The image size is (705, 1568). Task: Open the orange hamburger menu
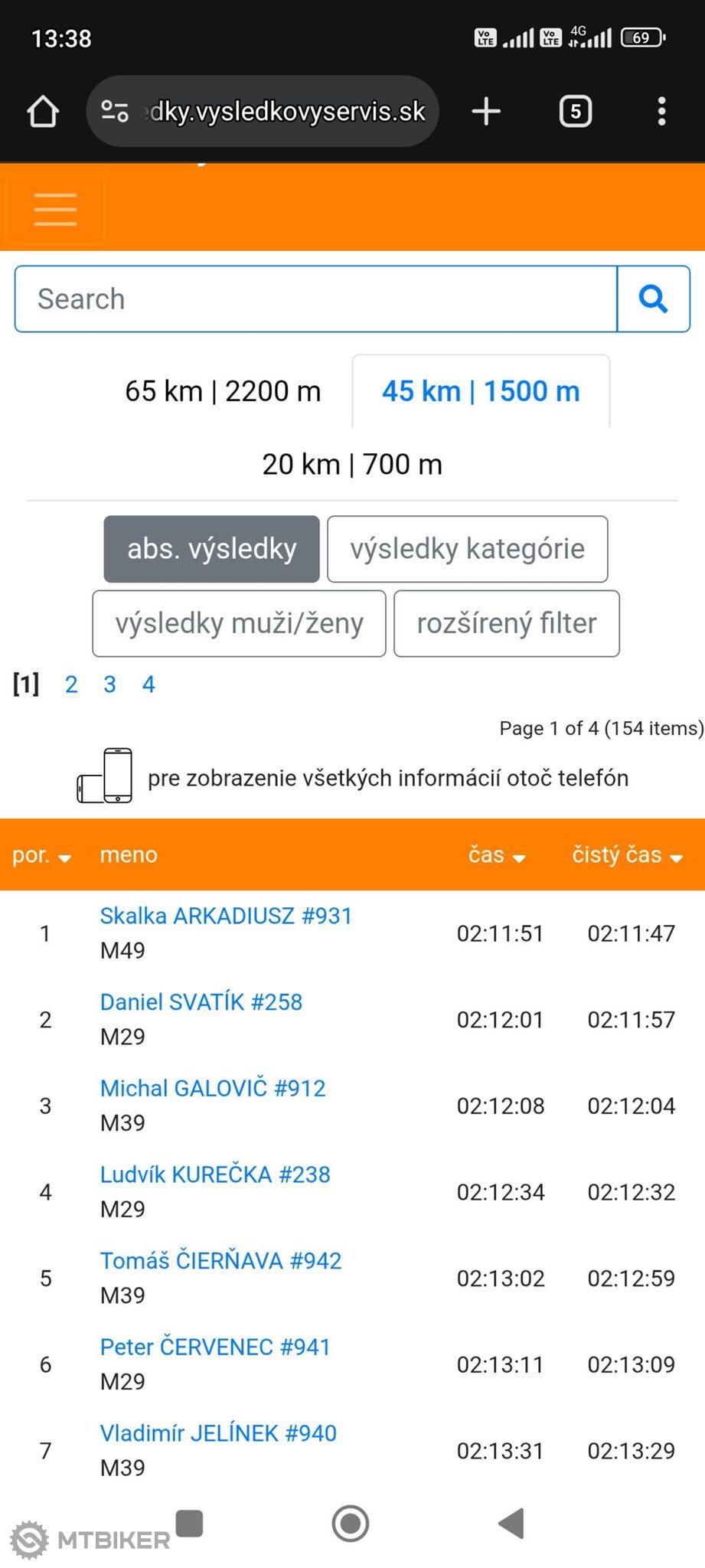(55, 209)
